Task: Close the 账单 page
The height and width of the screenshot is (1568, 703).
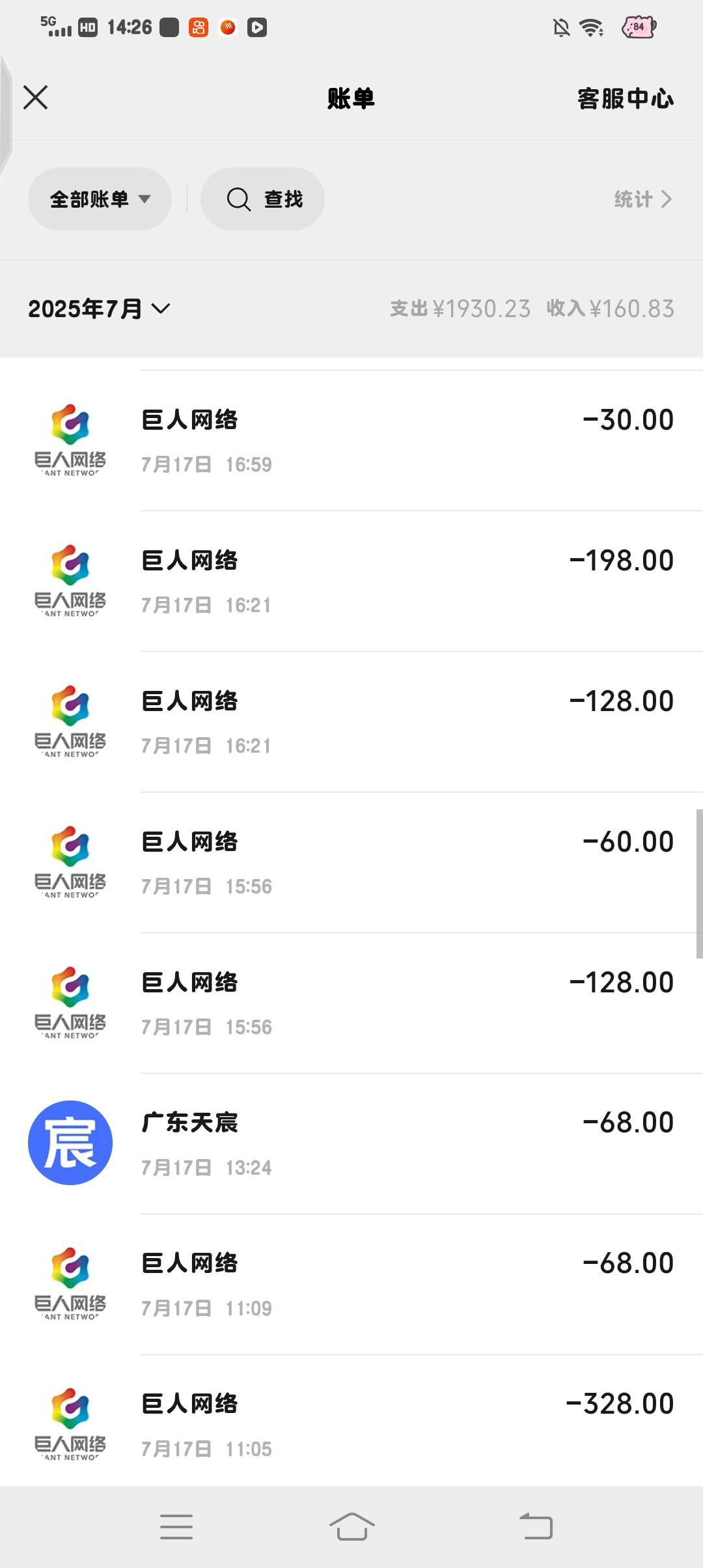Action: tap(36, 98)
